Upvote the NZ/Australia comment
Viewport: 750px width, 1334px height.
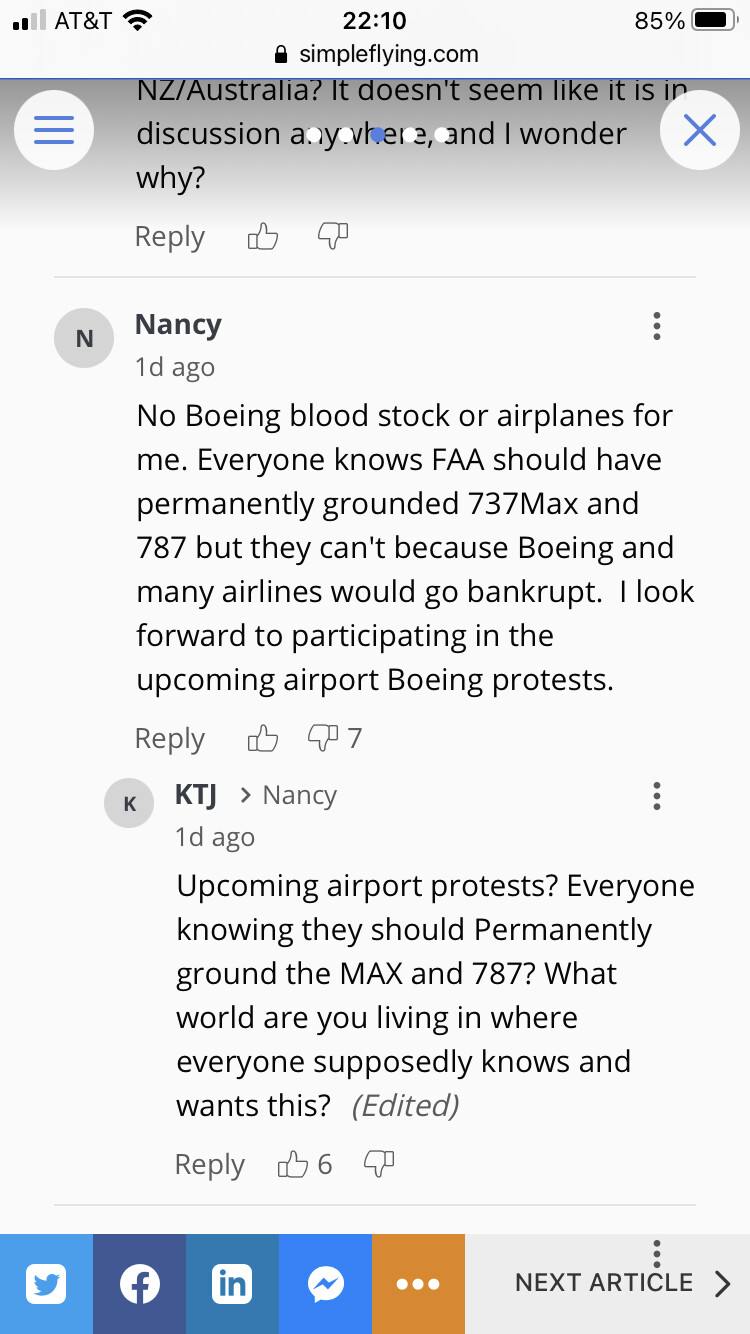(x=262, y=236)
